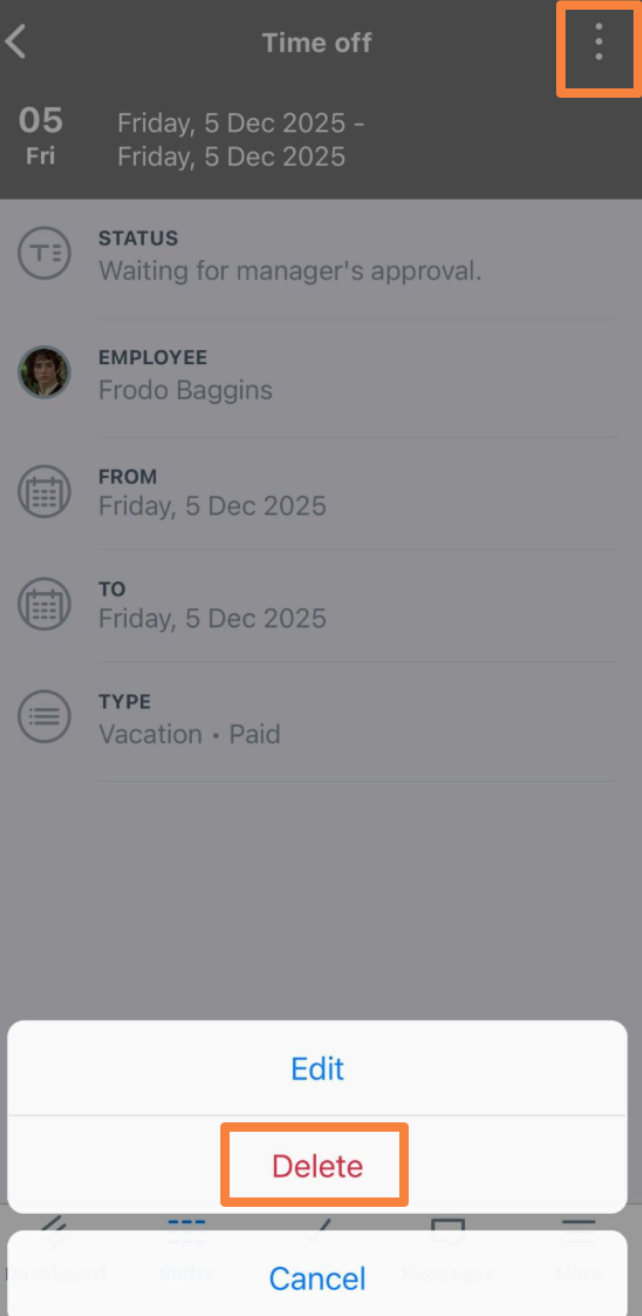The image size is (642, 1316).
Task: Cancel the action sheet
Action: (317, 1277)
